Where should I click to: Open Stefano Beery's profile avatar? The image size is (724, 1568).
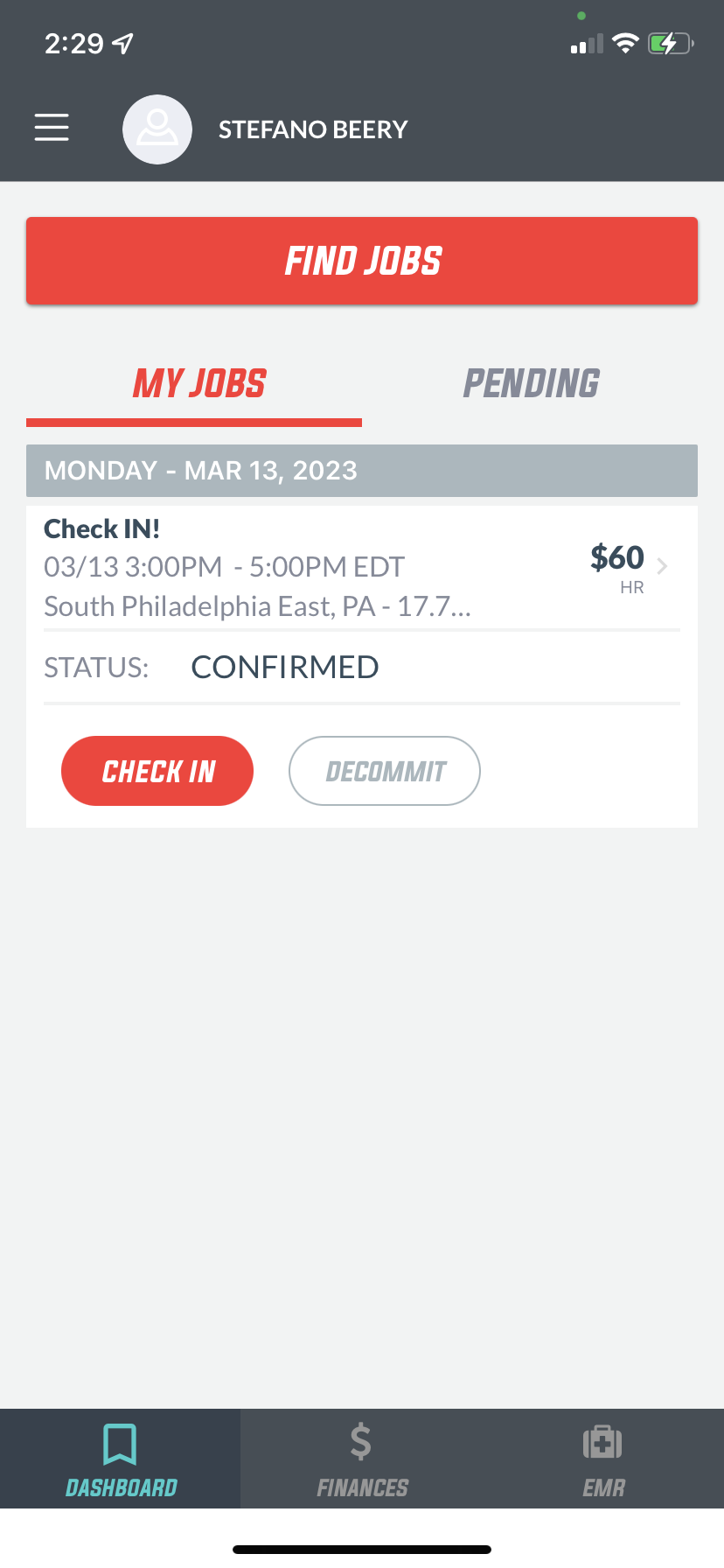coord(157,129)
